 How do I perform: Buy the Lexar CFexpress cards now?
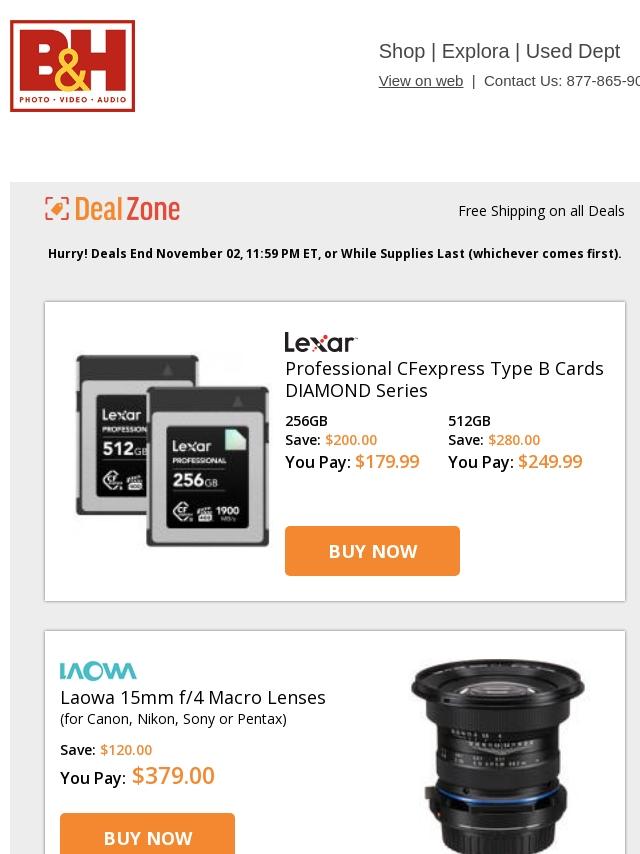coord(372,551)
